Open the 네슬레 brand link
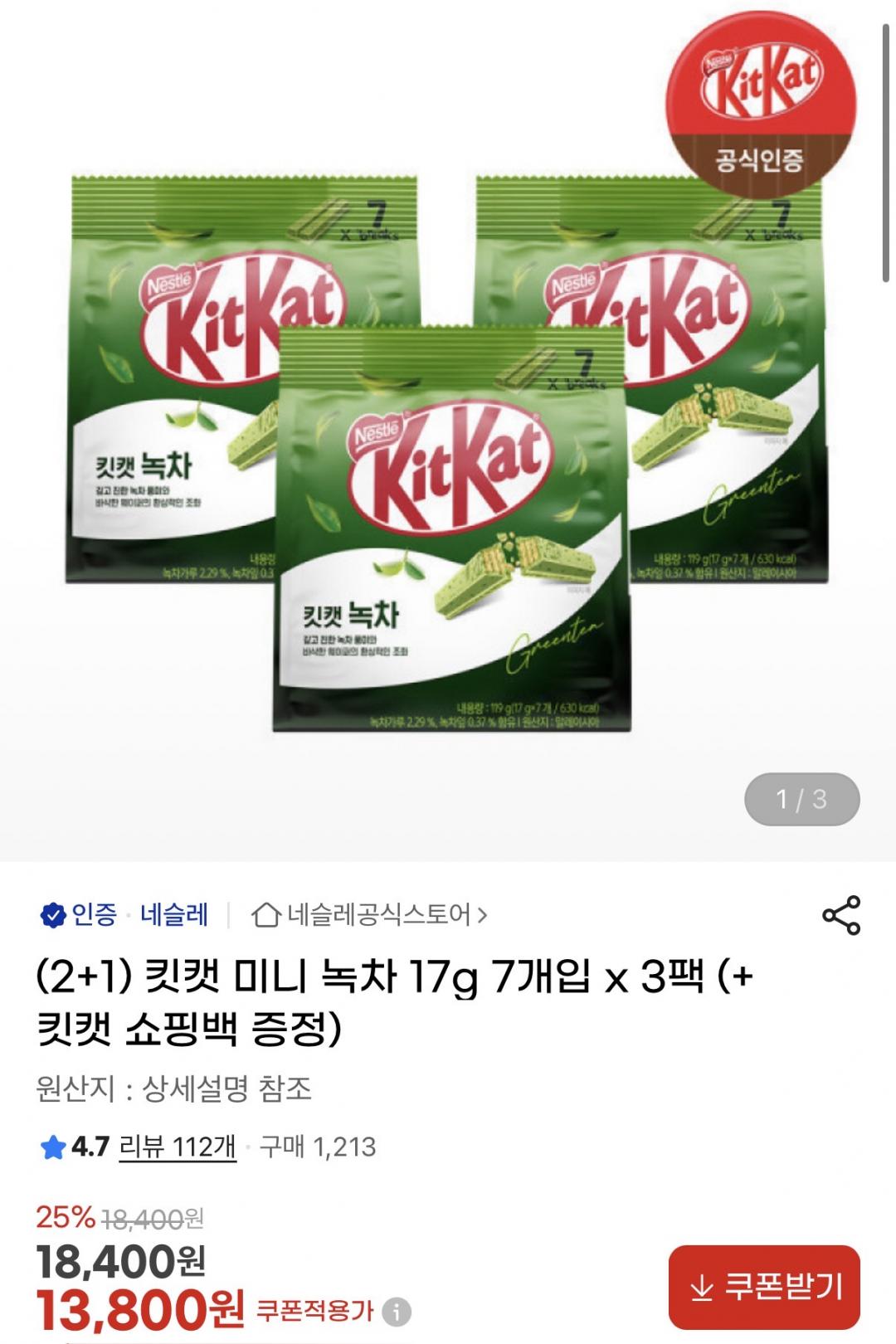 173,915
